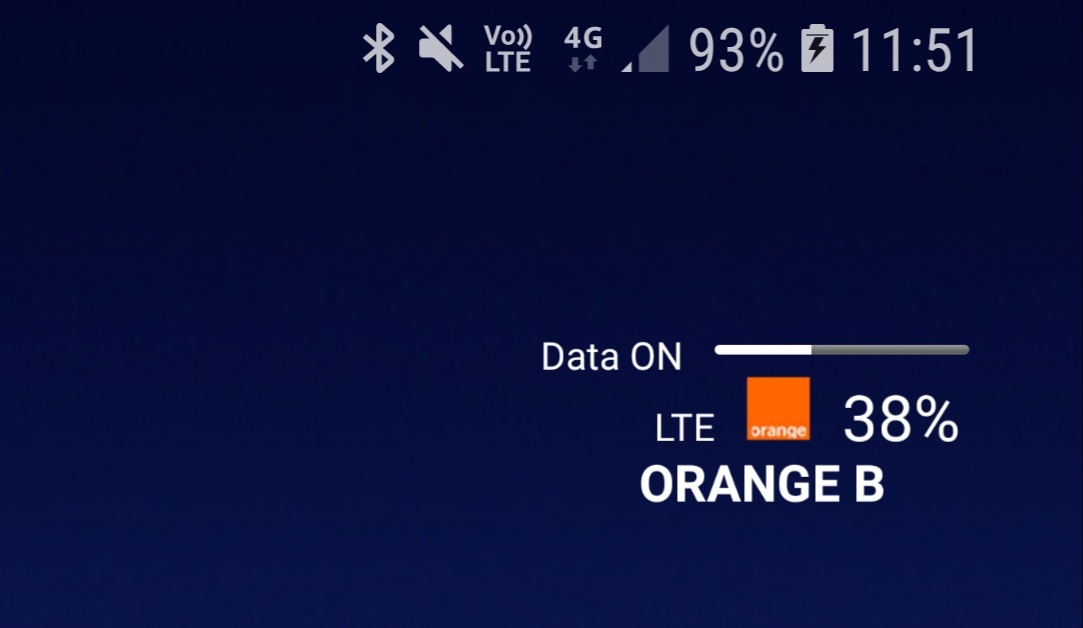The height and width of the screenshot is (628, 1083).
Task: Open the ORANGE B network signal widget
Action: point(777,420)
